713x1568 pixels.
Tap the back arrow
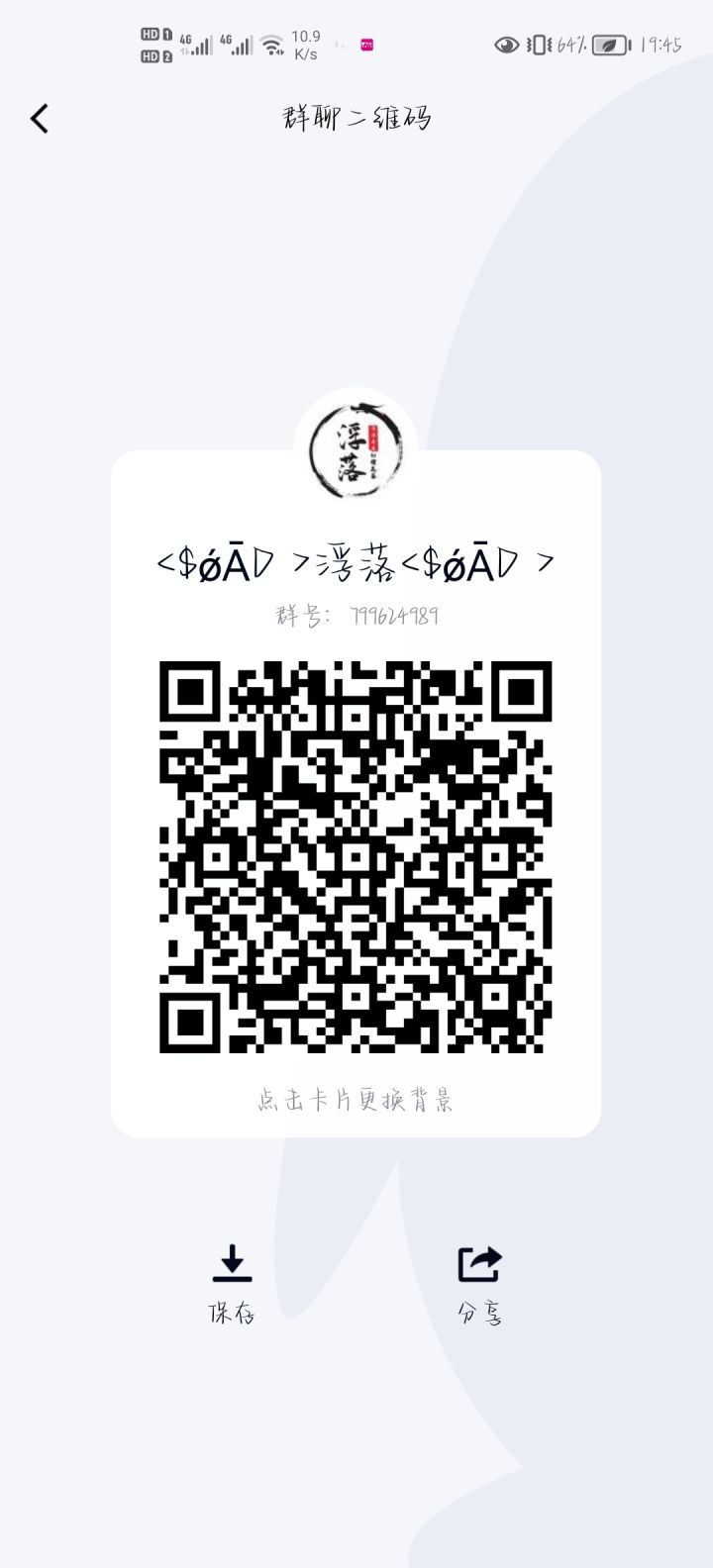39,117
